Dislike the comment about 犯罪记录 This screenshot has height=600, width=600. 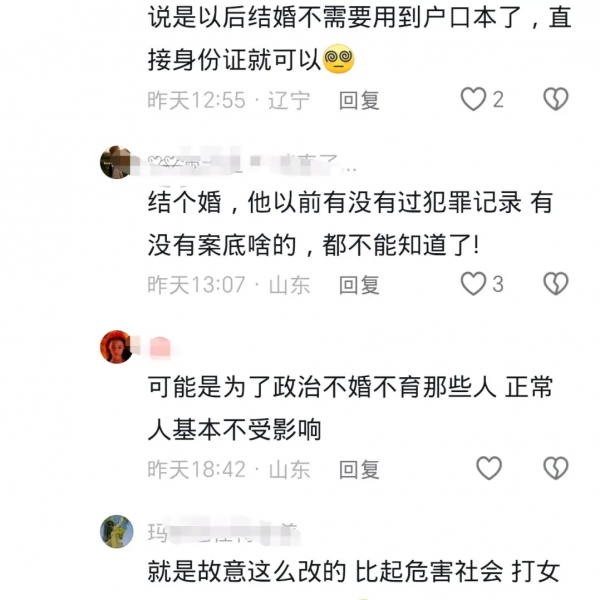(555, 284)
